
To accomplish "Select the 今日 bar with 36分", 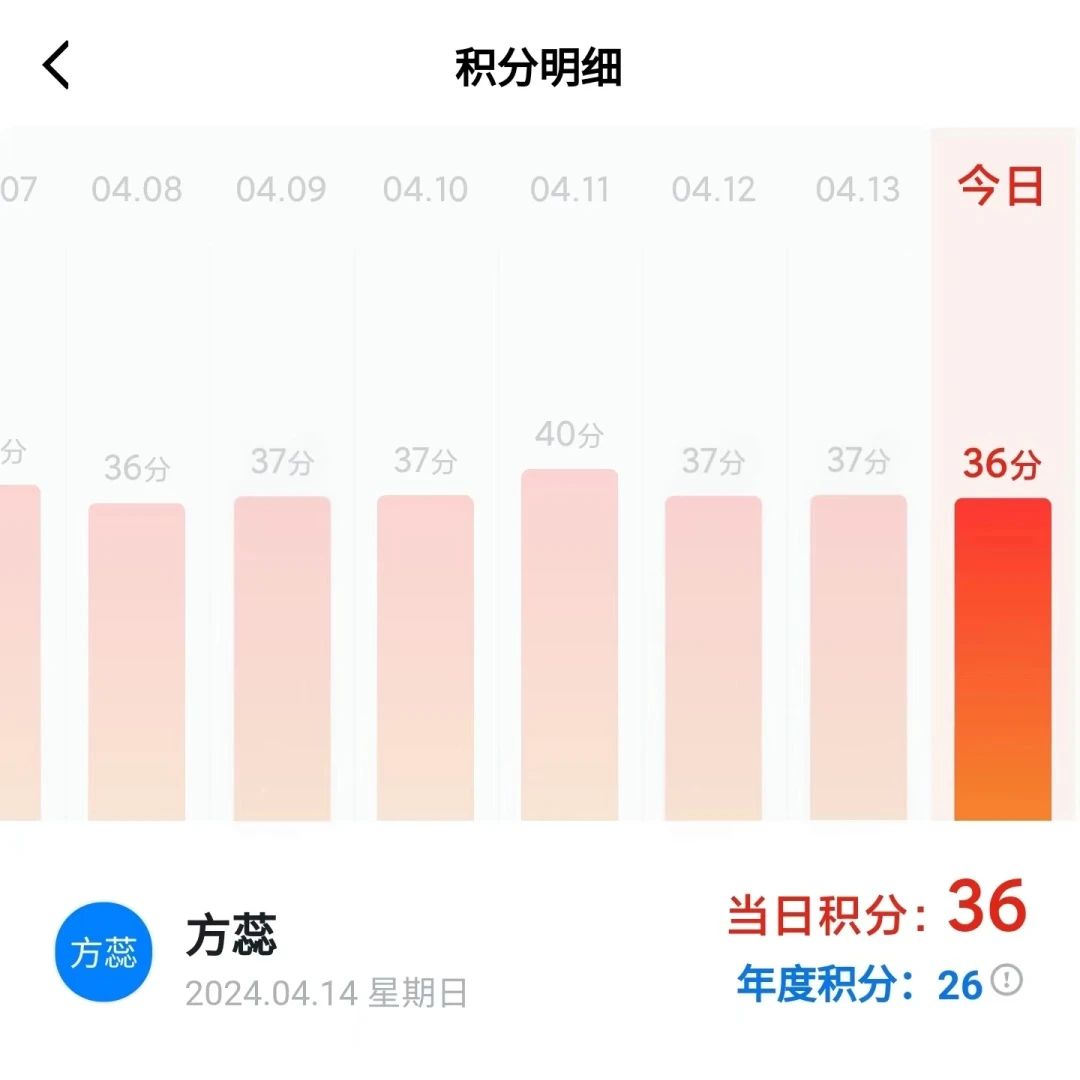I will coord(1002,658).
